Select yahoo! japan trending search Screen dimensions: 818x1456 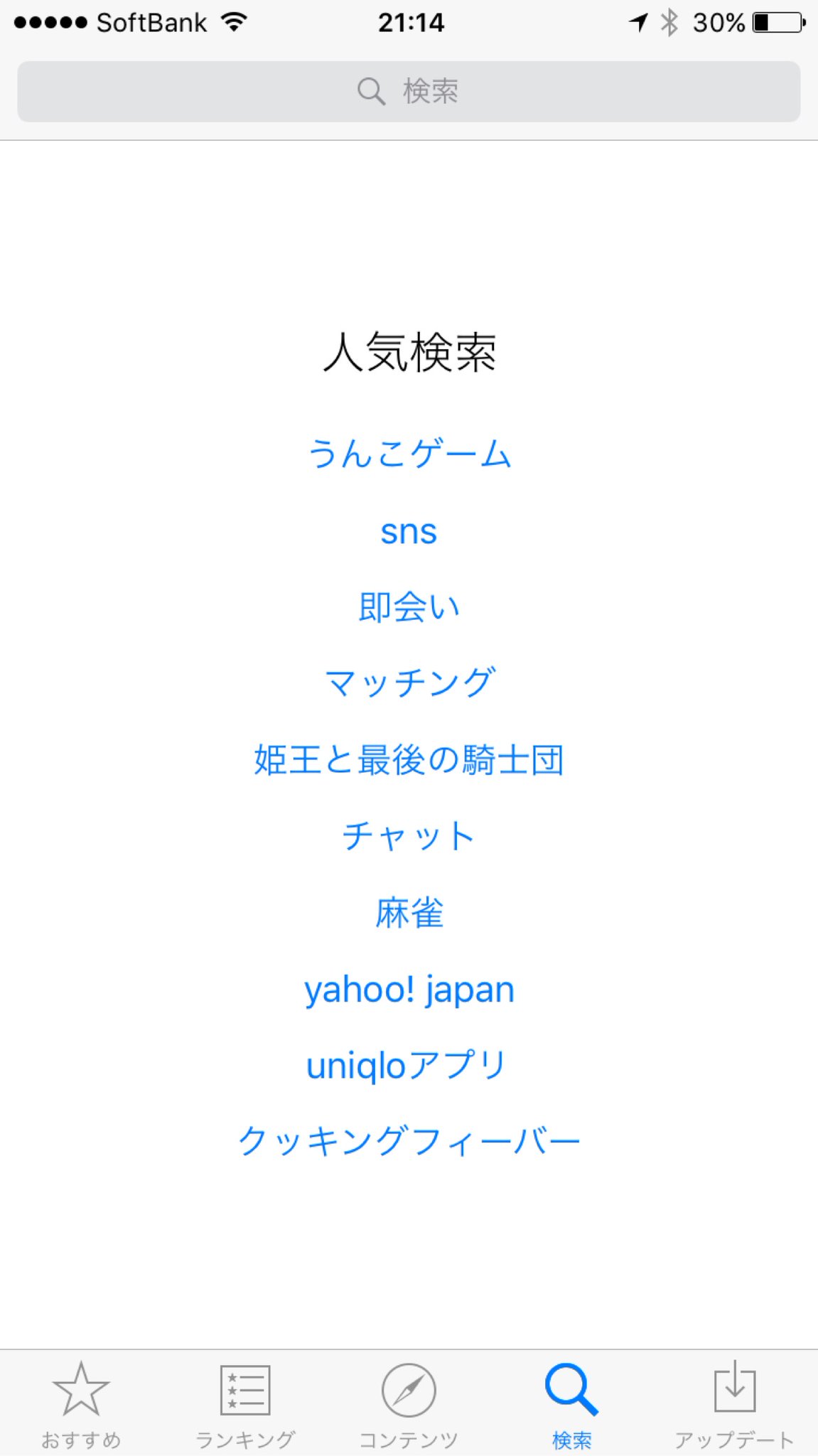(409, 990)
